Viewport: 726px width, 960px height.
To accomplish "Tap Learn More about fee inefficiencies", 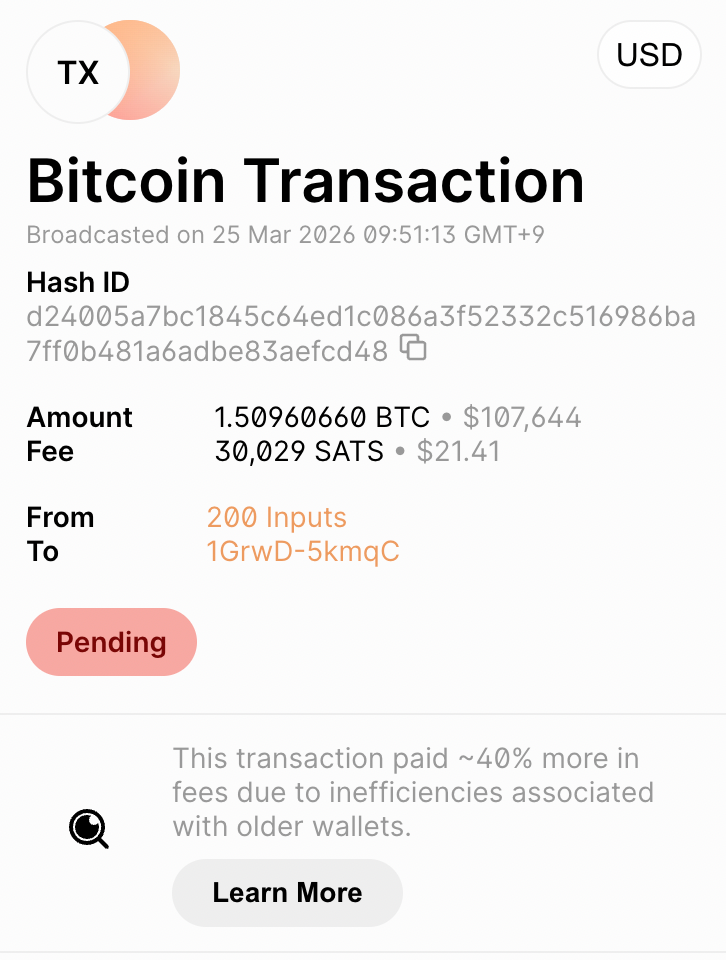I will (287, 892).
